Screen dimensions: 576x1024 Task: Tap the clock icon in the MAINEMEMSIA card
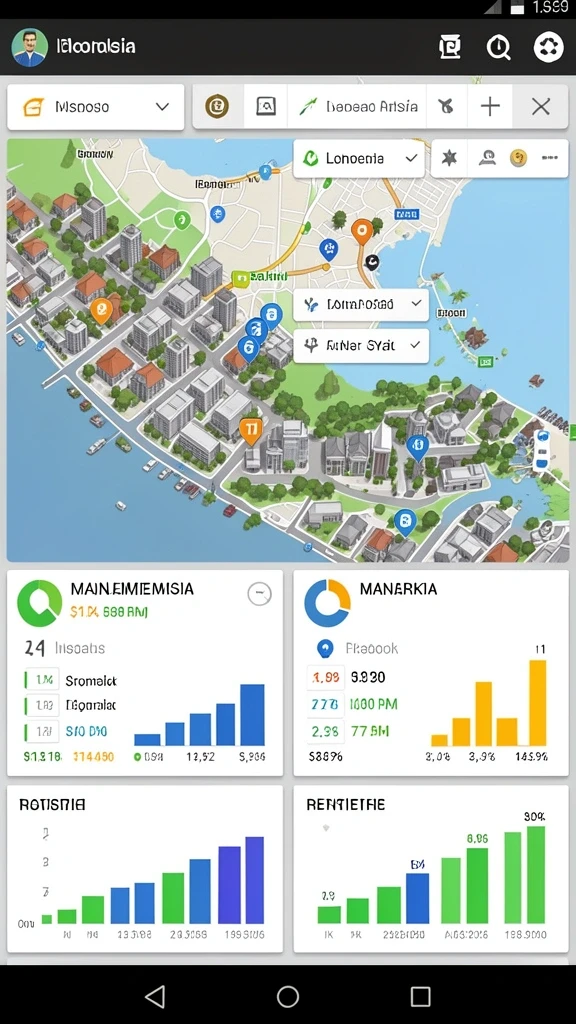[x=259, y=594]
